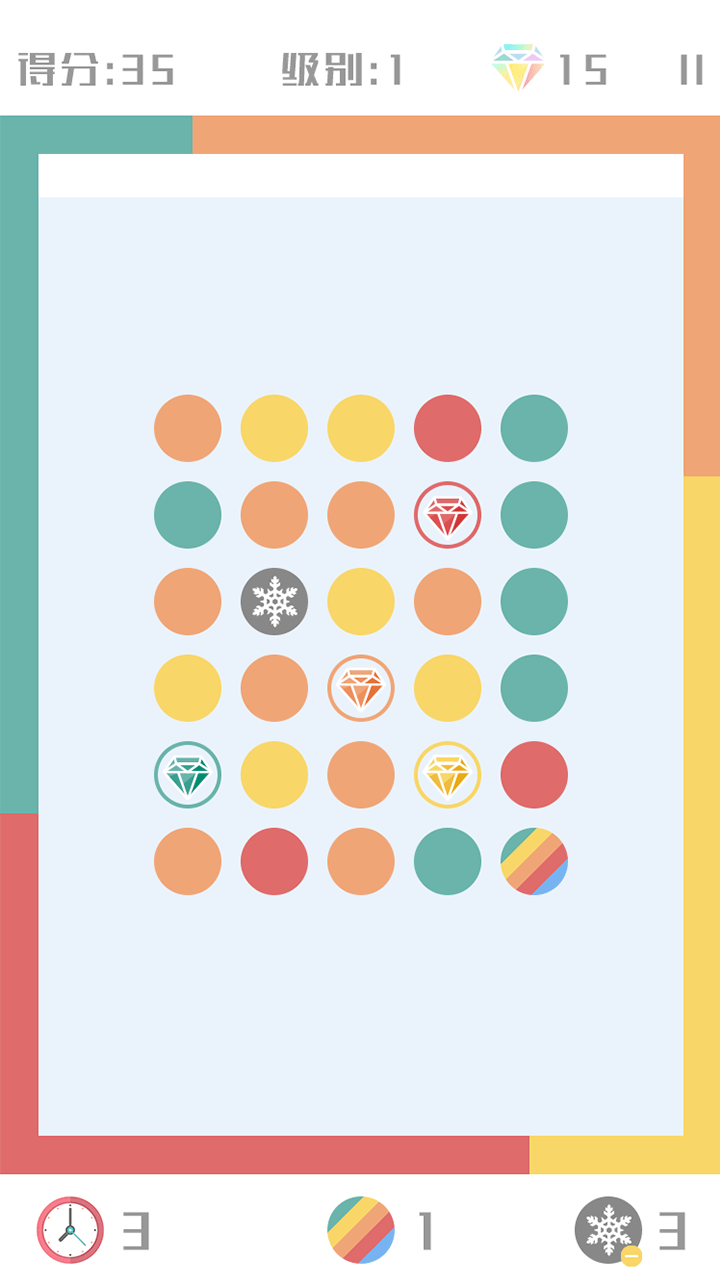Viewport: 720px width, 1280px height.
Task: Tap the gray snowflake dot on the board
Action: point(274,602)
